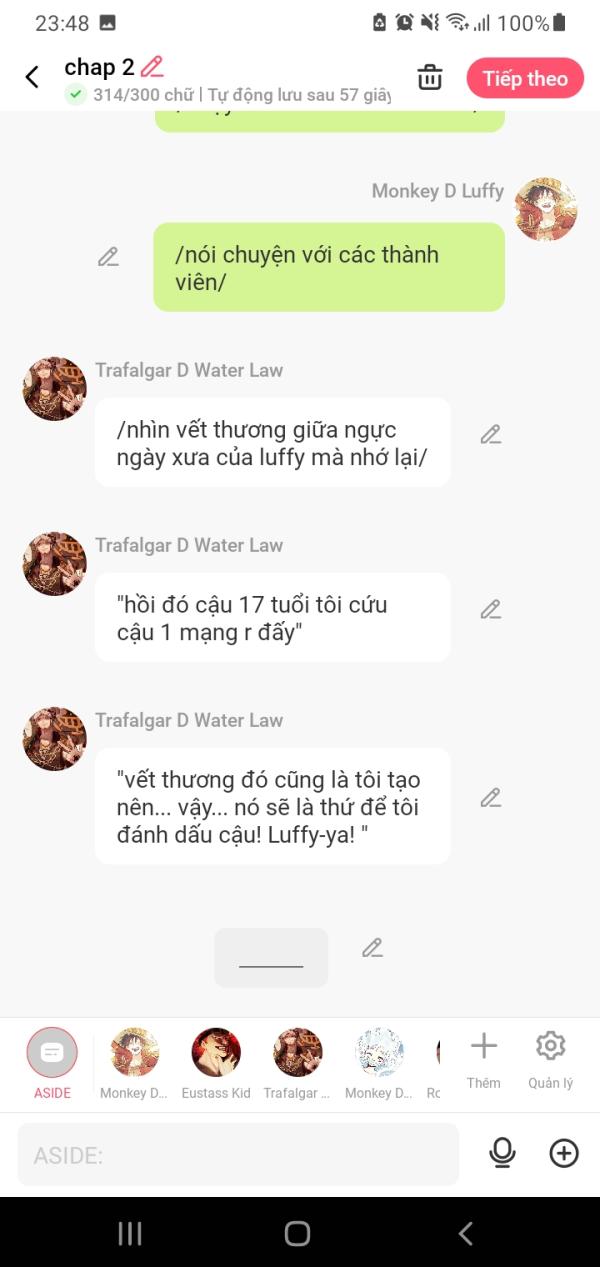
Task: Edit the message starting "/nhìn vết thương"
Action: click(x=490, y=434)
